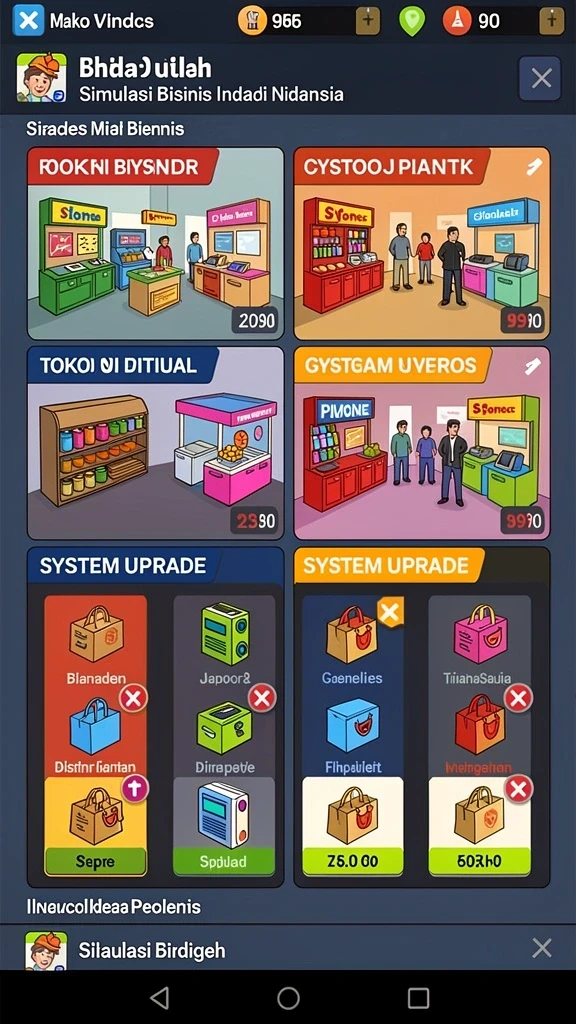The height and width of the screenshot is (1024, 576).
Task: Remove the Blanaden bag item
Action: point(133,699)
